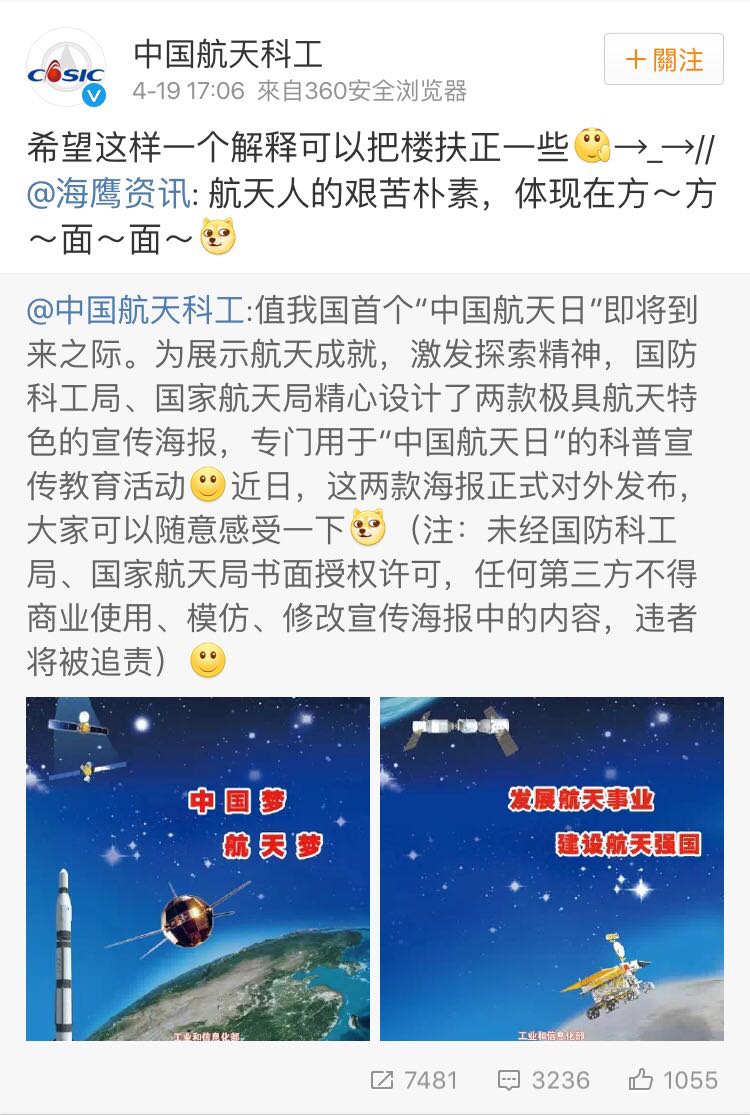
Task: Repost this post showing 7481 shares
Action: 413,1080
